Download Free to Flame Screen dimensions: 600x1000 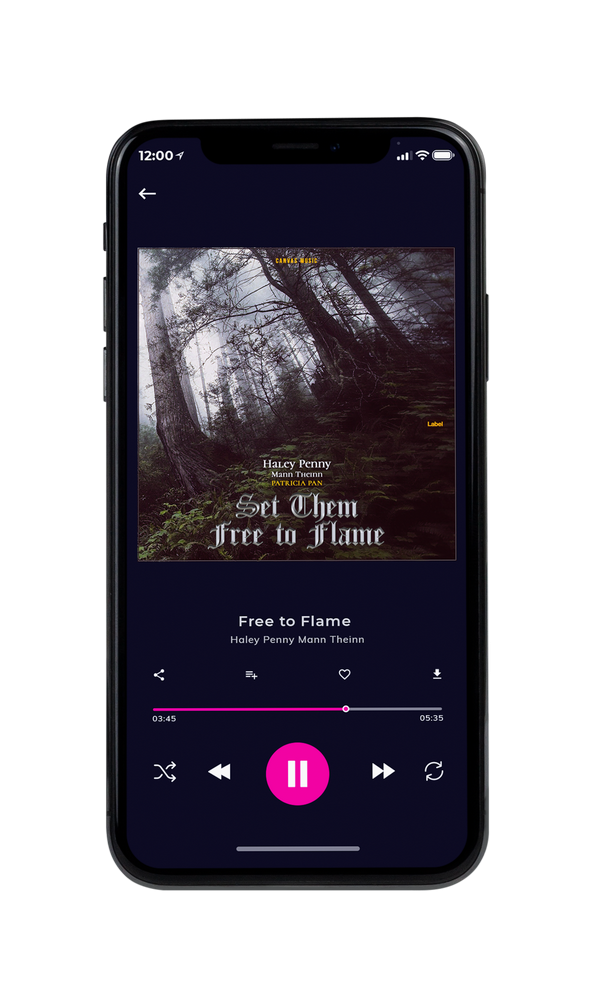pos(437,674)
